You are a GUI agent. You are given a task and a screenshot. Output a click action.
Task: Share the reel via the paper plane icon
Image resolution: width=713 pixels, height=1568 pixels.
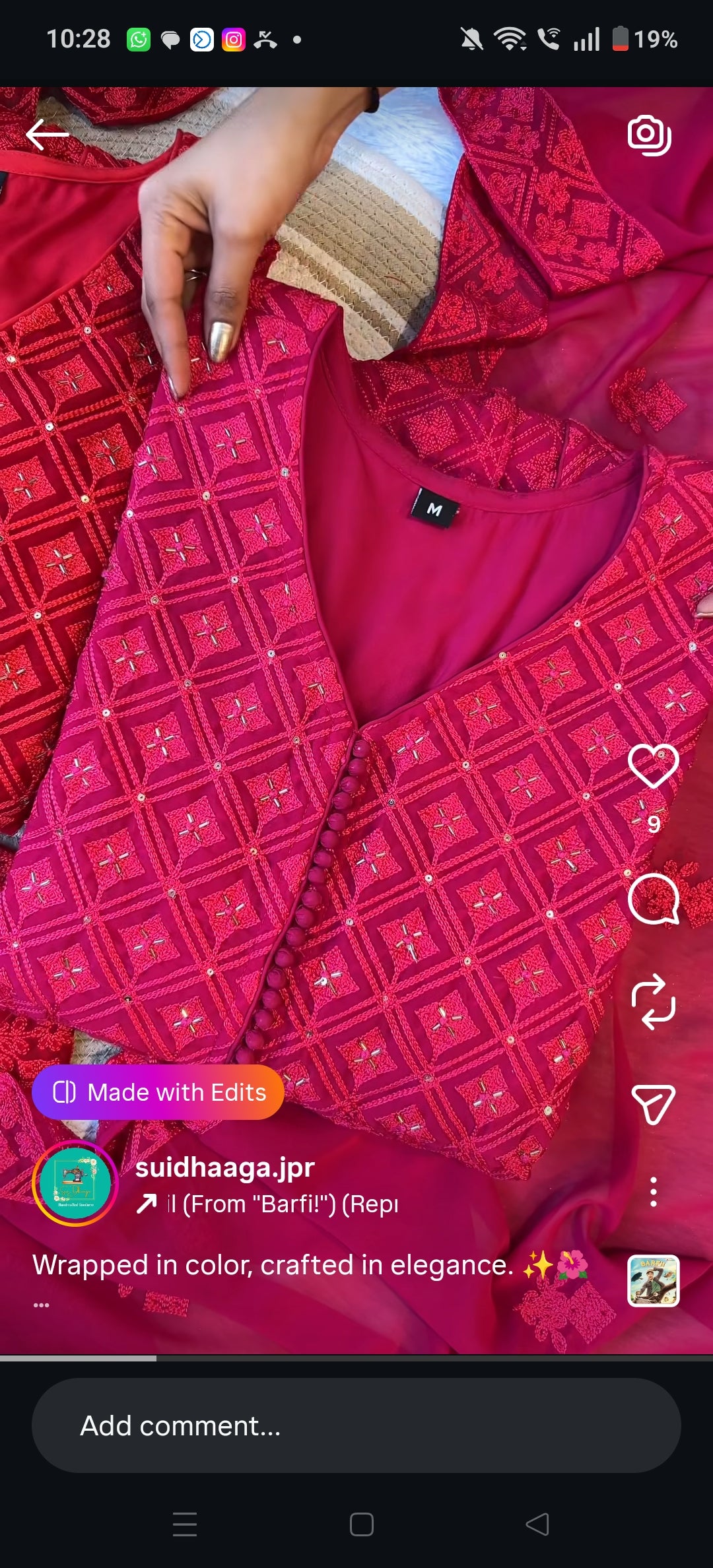(653, 1104)
